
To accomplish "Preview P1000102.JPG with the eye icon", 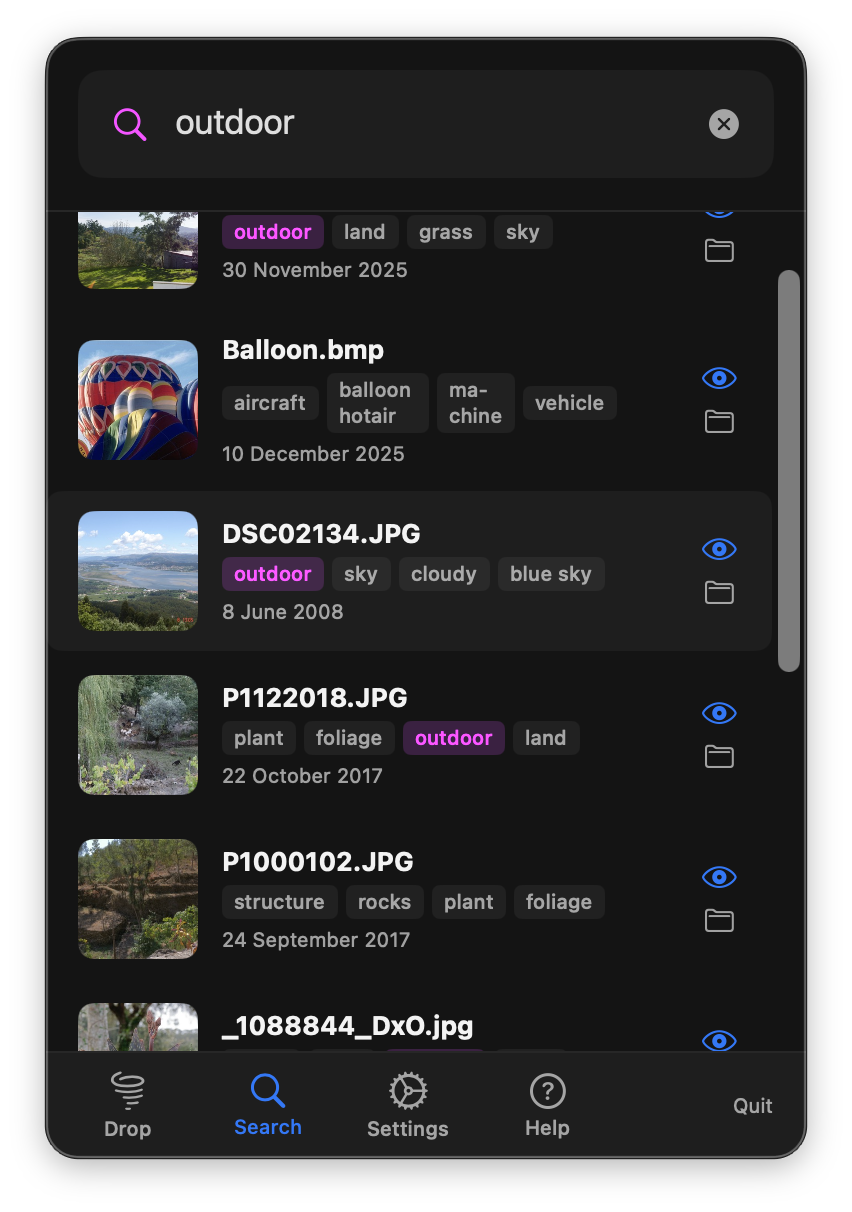I will [x=719, y=877].
